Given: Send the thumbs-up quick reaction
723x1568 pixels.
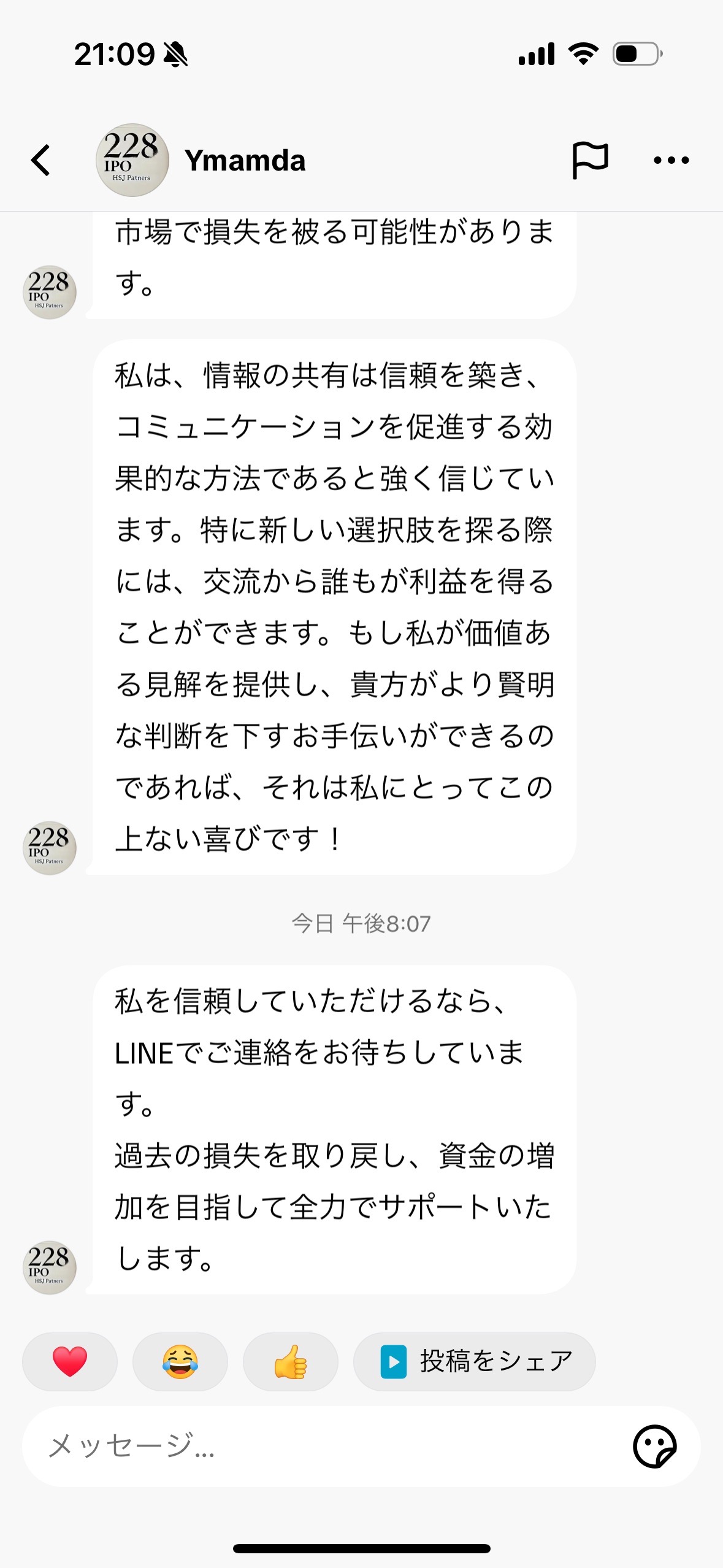Looking at the screenshot, I should tap(291, 1361).
